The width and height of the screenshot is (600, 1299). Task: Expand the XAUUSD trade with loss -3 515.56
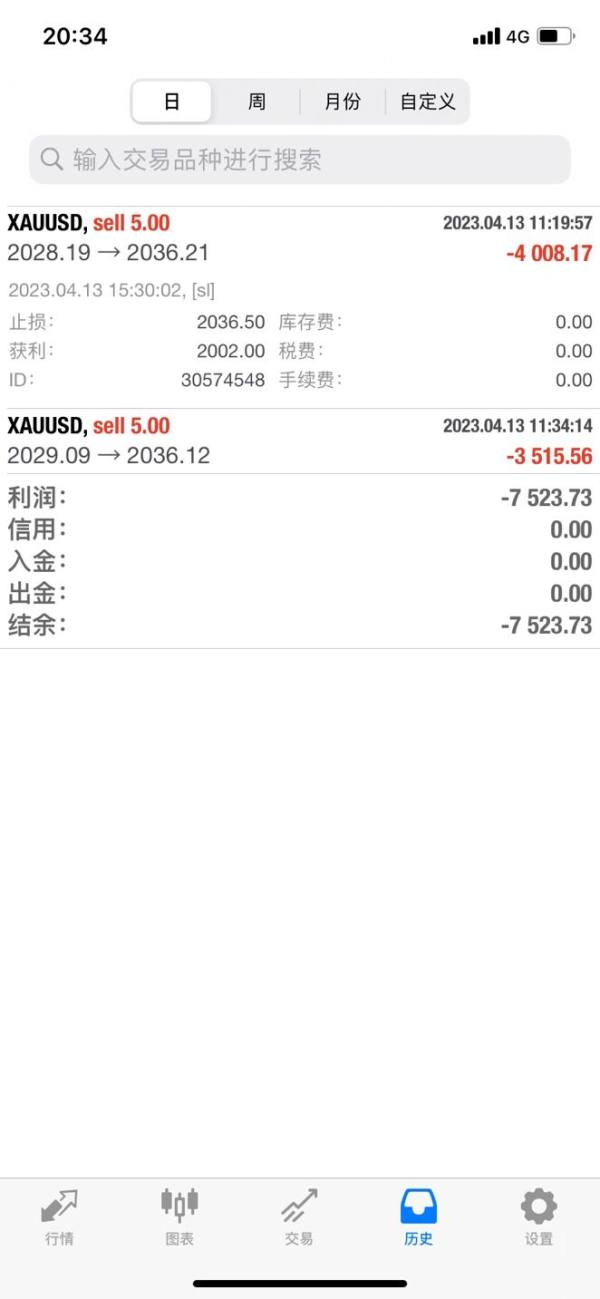[300, 441]
